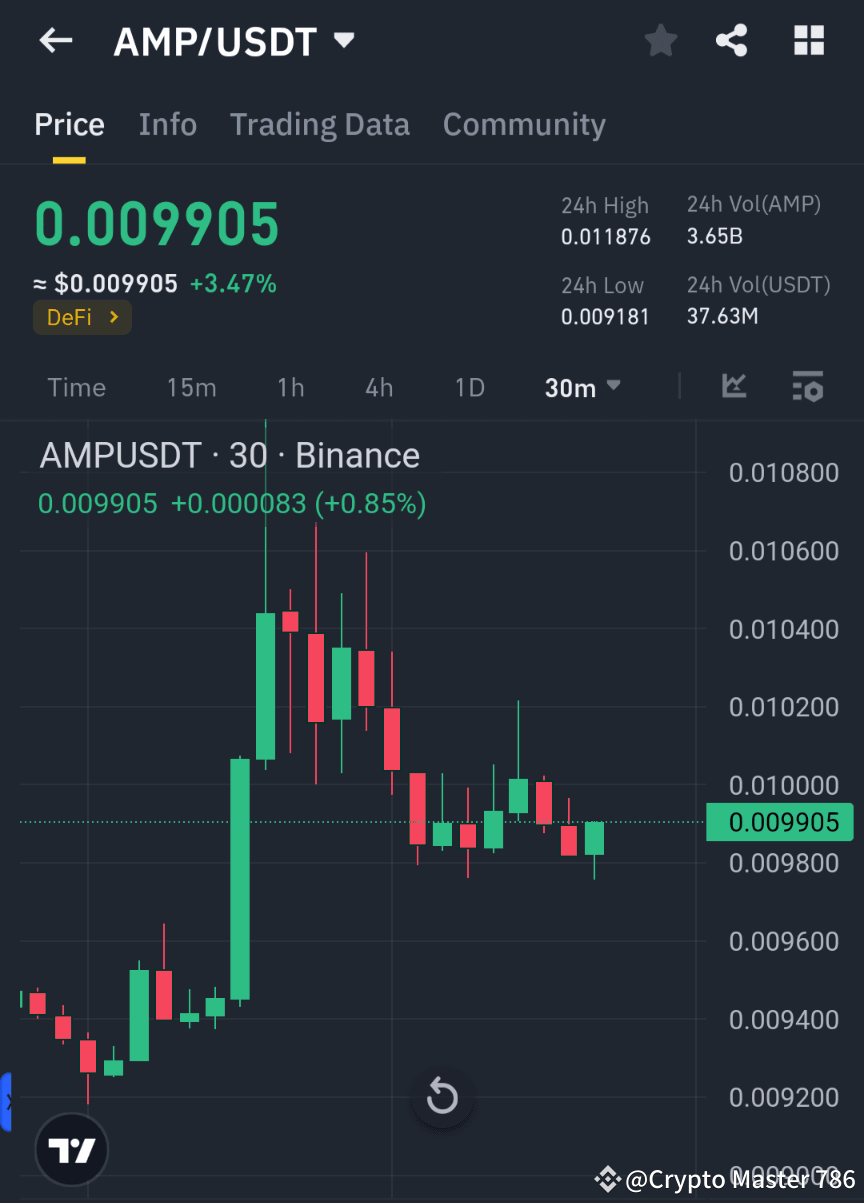This screenshot has width=864, height=1203.
Task: Switch to the Trading Data tab
Action: [x=319, y=124]
